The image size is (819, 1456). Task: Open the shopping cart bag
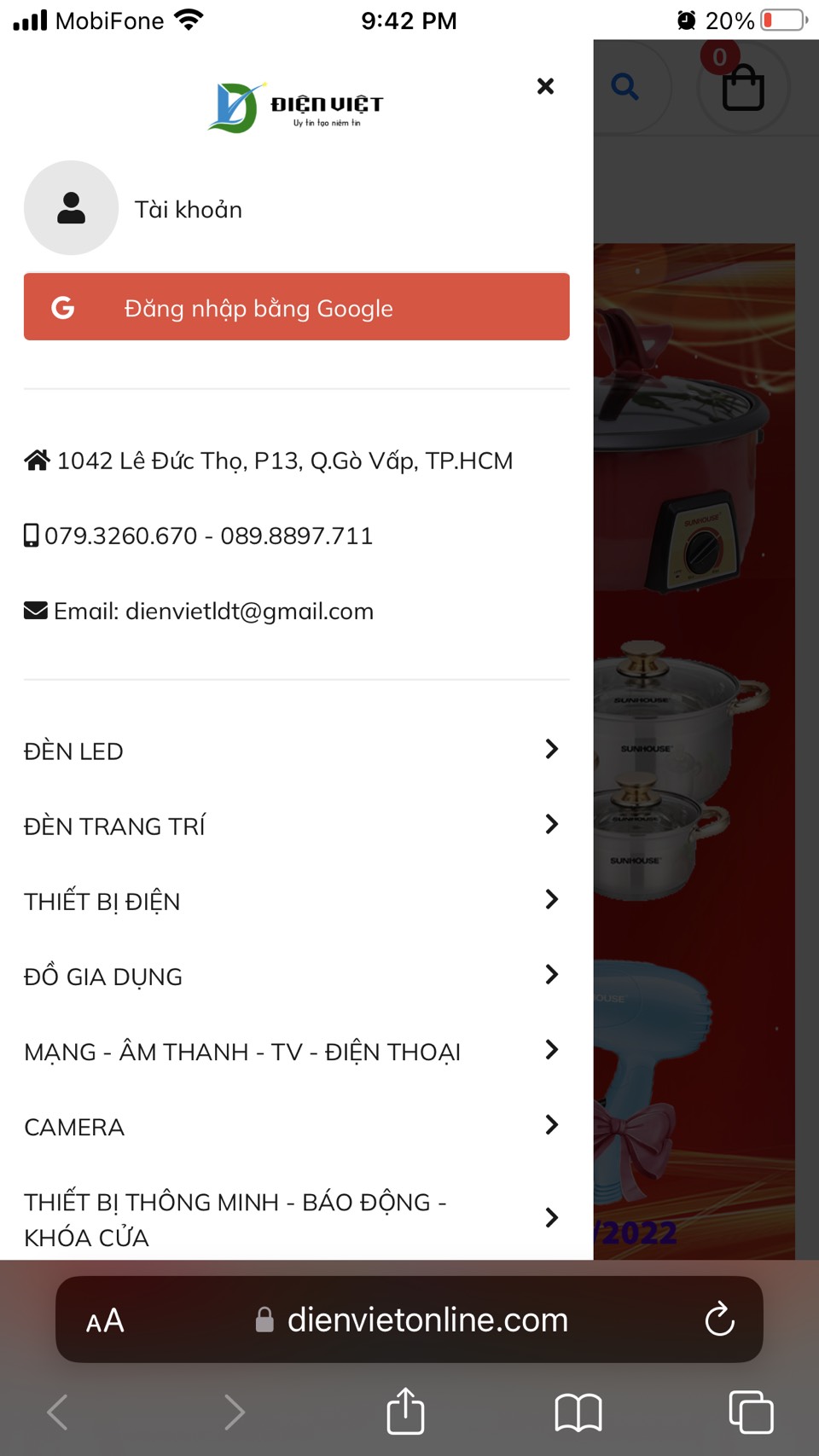click(743, 88)
